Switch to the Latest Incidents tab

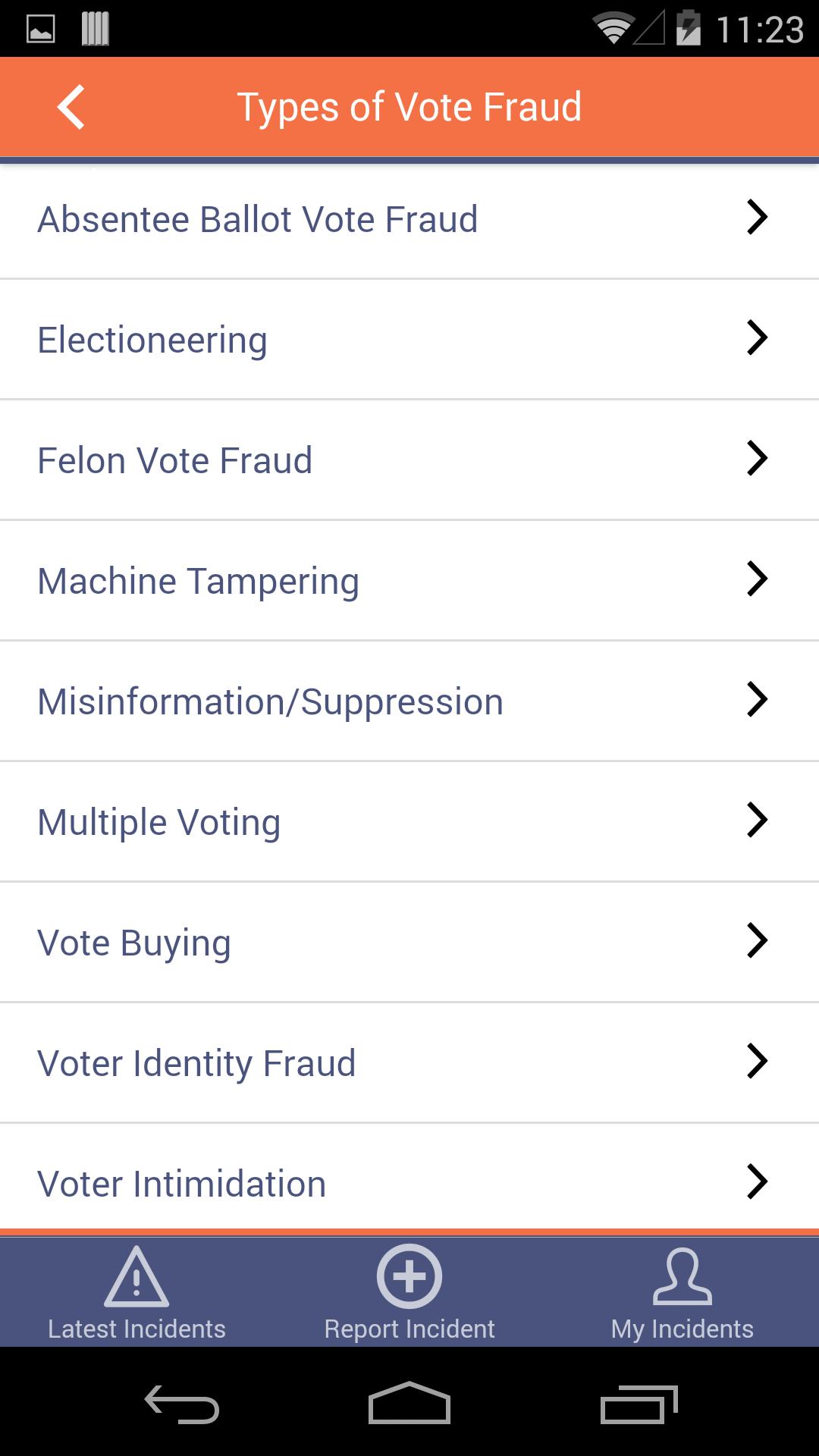point(136,1292)
